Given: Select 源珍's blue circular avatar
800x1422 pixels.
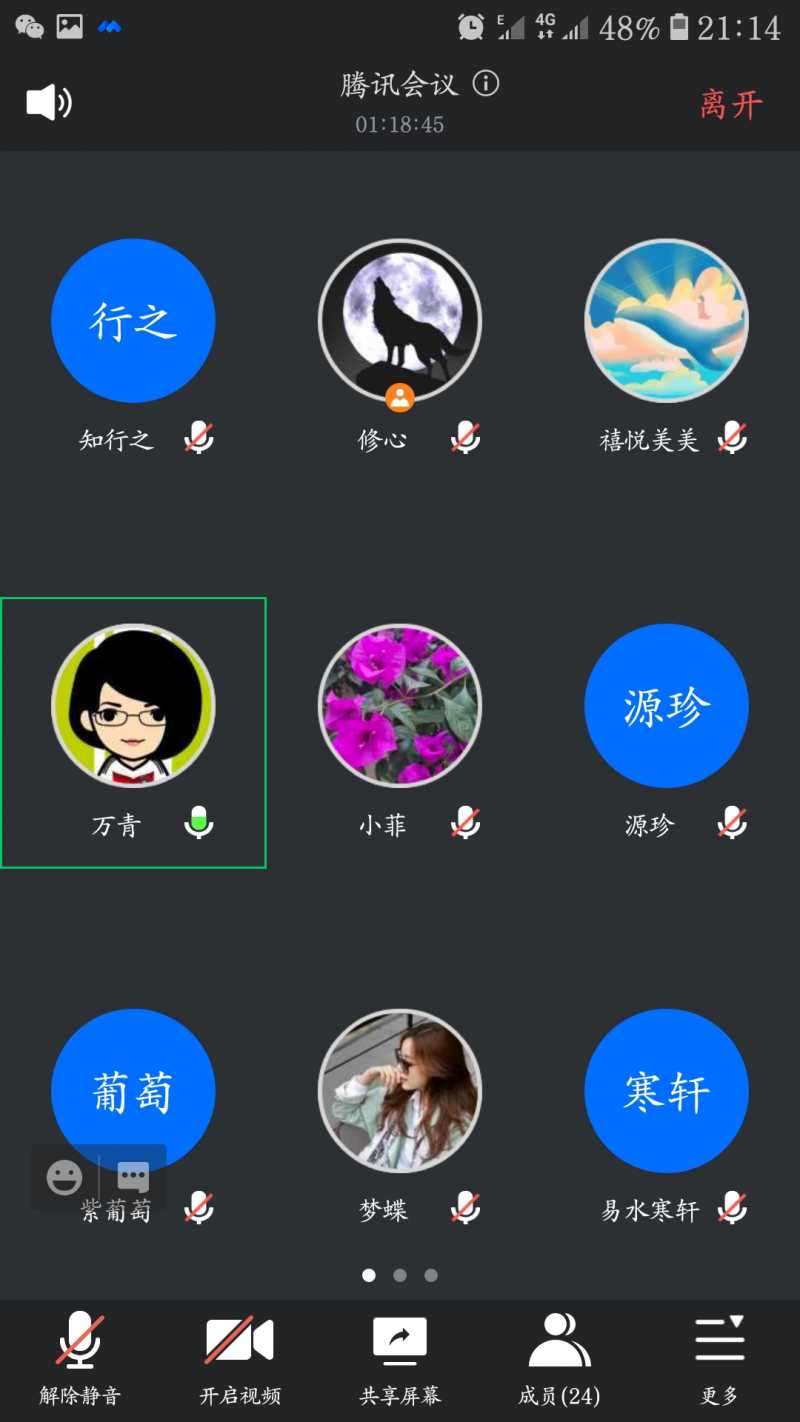Looking at the screenshot, I should pos(666,706).
